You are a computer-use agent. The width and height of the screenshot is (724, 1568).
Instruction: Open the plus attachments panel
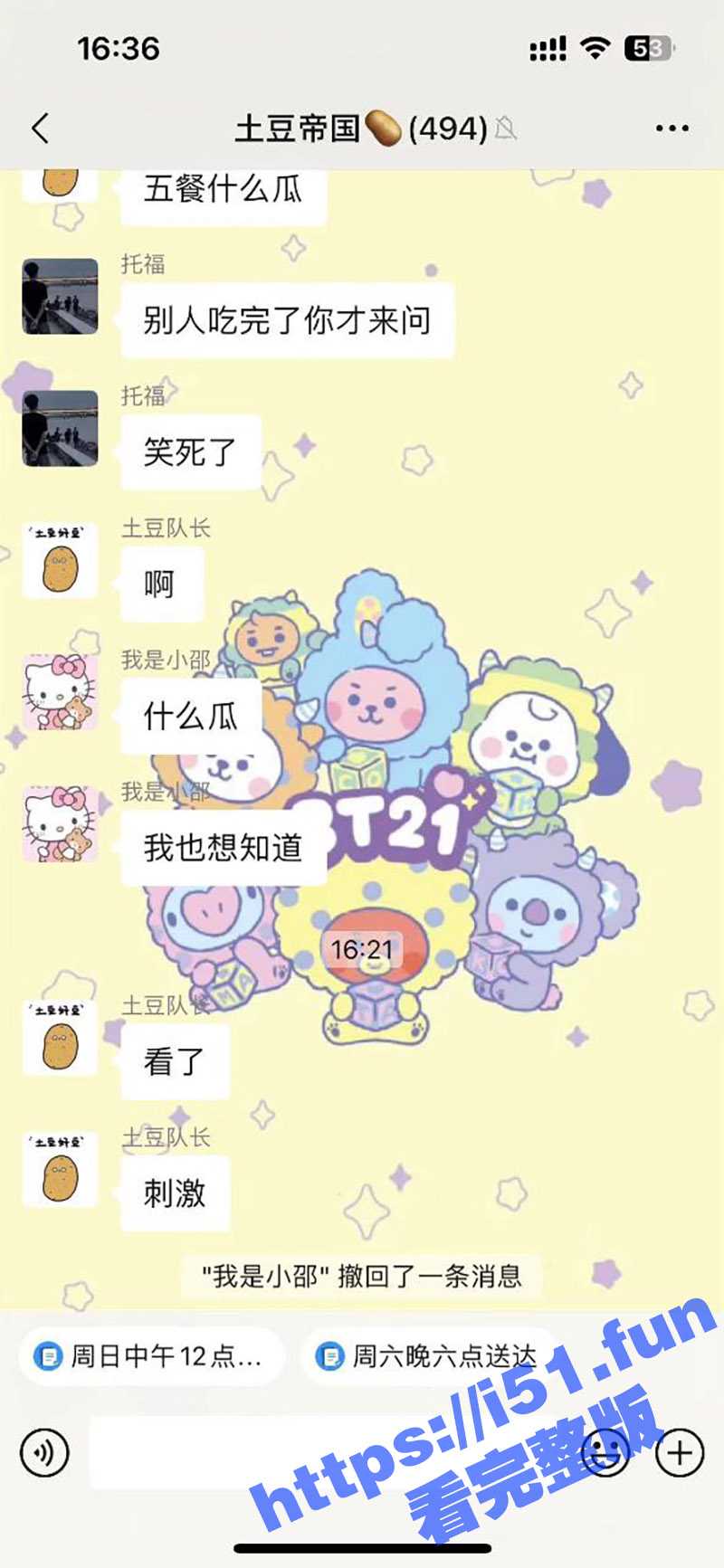(680, 1452)
